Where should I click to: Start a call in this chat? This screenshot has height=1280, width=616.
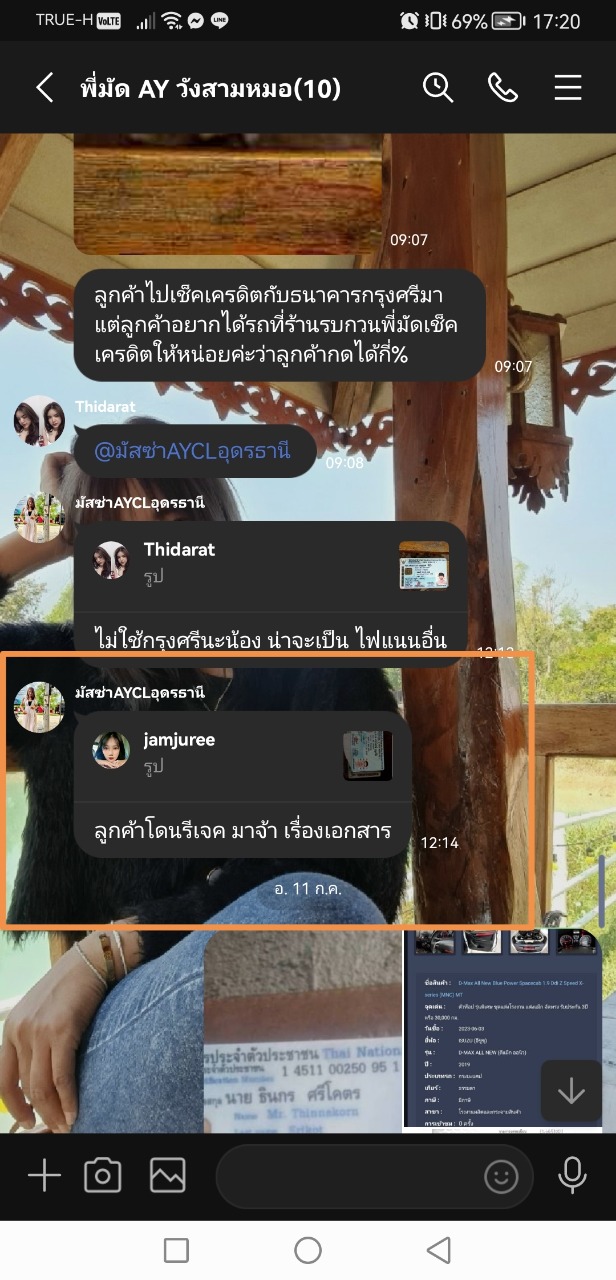[502, 88]
